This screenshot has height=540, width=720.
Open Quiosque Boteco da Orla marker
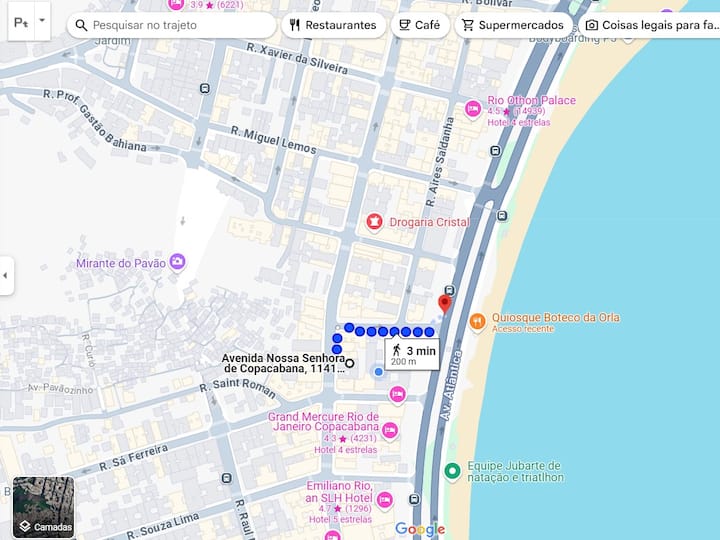point(478,322)
